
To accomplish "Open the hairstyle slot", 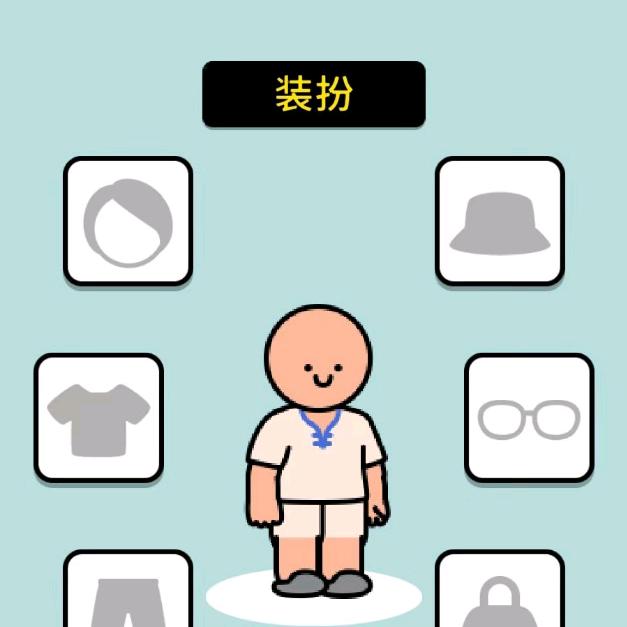I will click(128, 221).
